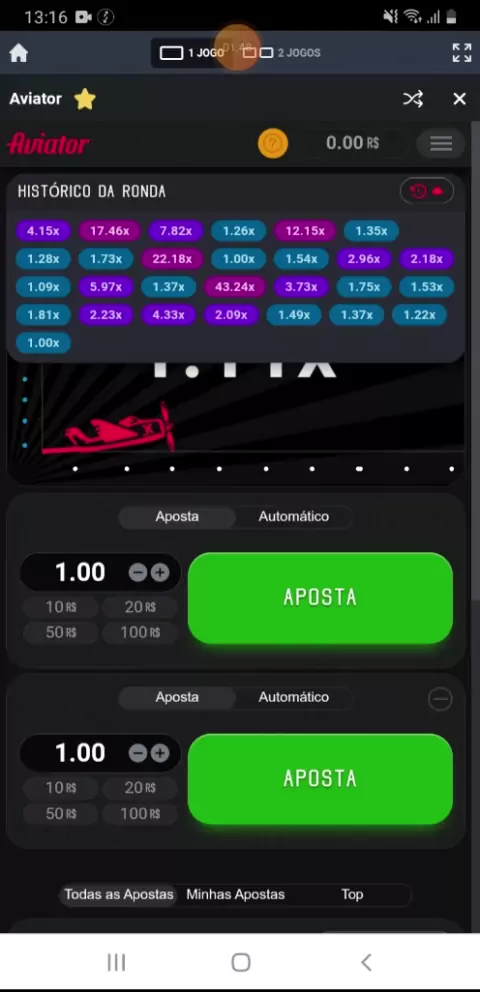This screenshot has width=480, height=992.
Task: Choose 100 R$ in the second bet panel
Action: pyautogui.click(x=140, y=813)
